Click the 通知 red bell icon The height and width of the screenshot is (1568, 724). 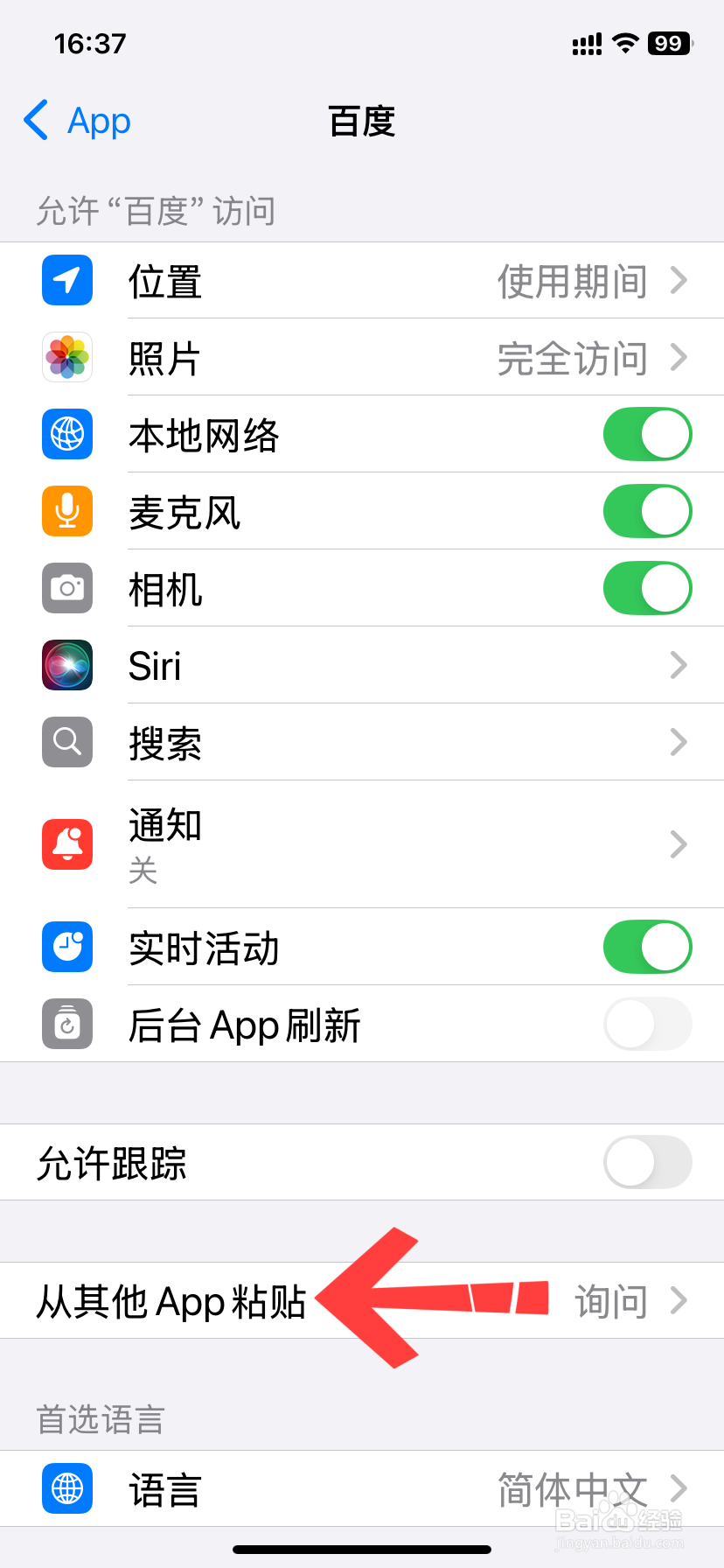click(x=67, y=844)
